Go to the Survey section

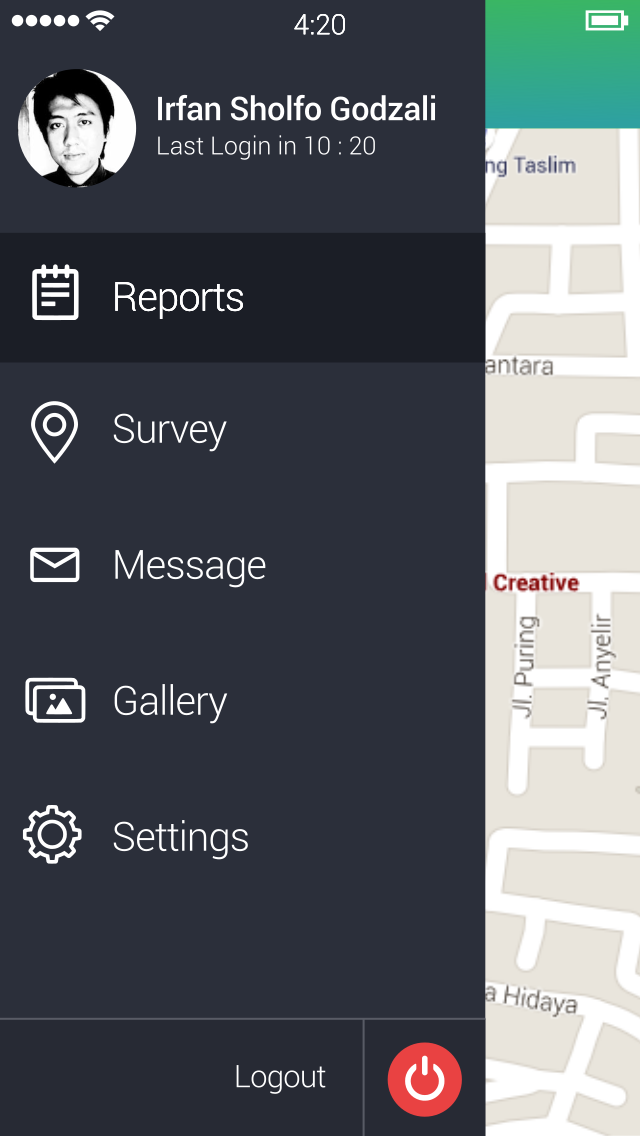click(169, 430)
